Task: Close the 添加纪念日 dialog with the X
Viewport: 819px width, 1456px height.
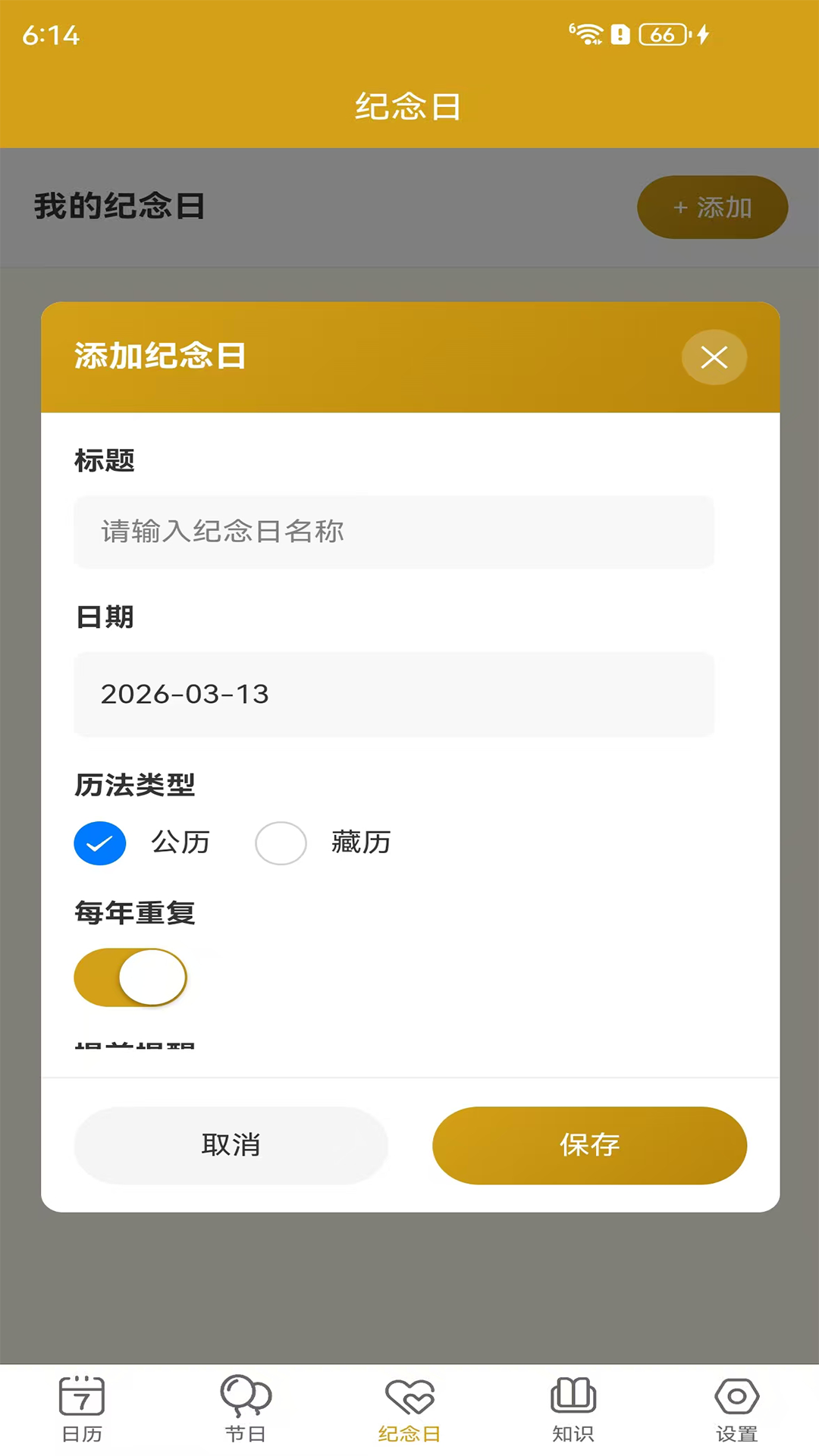Action: click(x=714, y=357)
